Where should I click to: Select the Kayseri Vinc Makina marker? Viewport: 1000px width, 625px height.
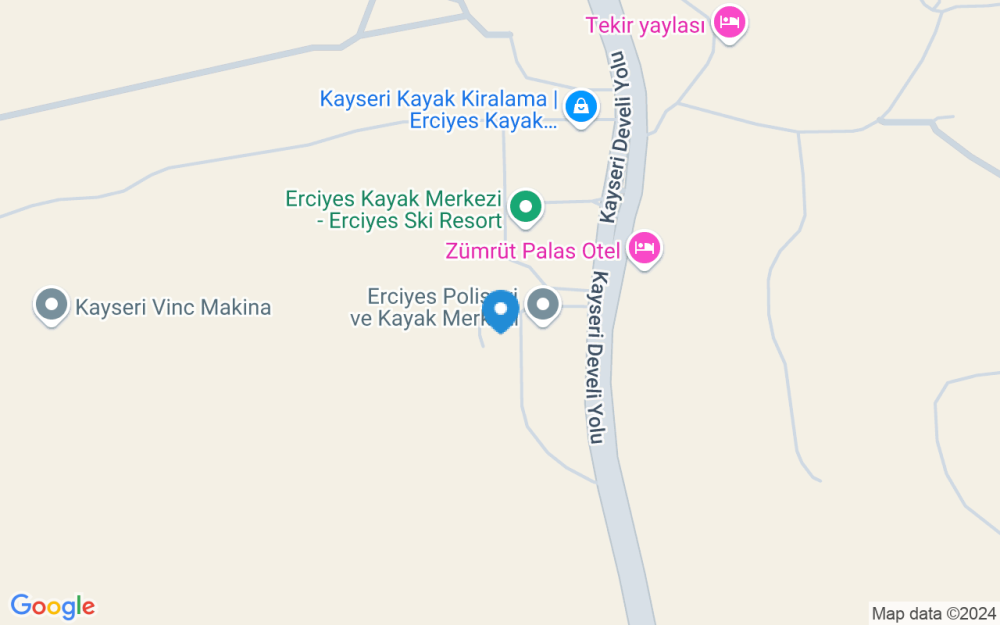coord(51,305)
